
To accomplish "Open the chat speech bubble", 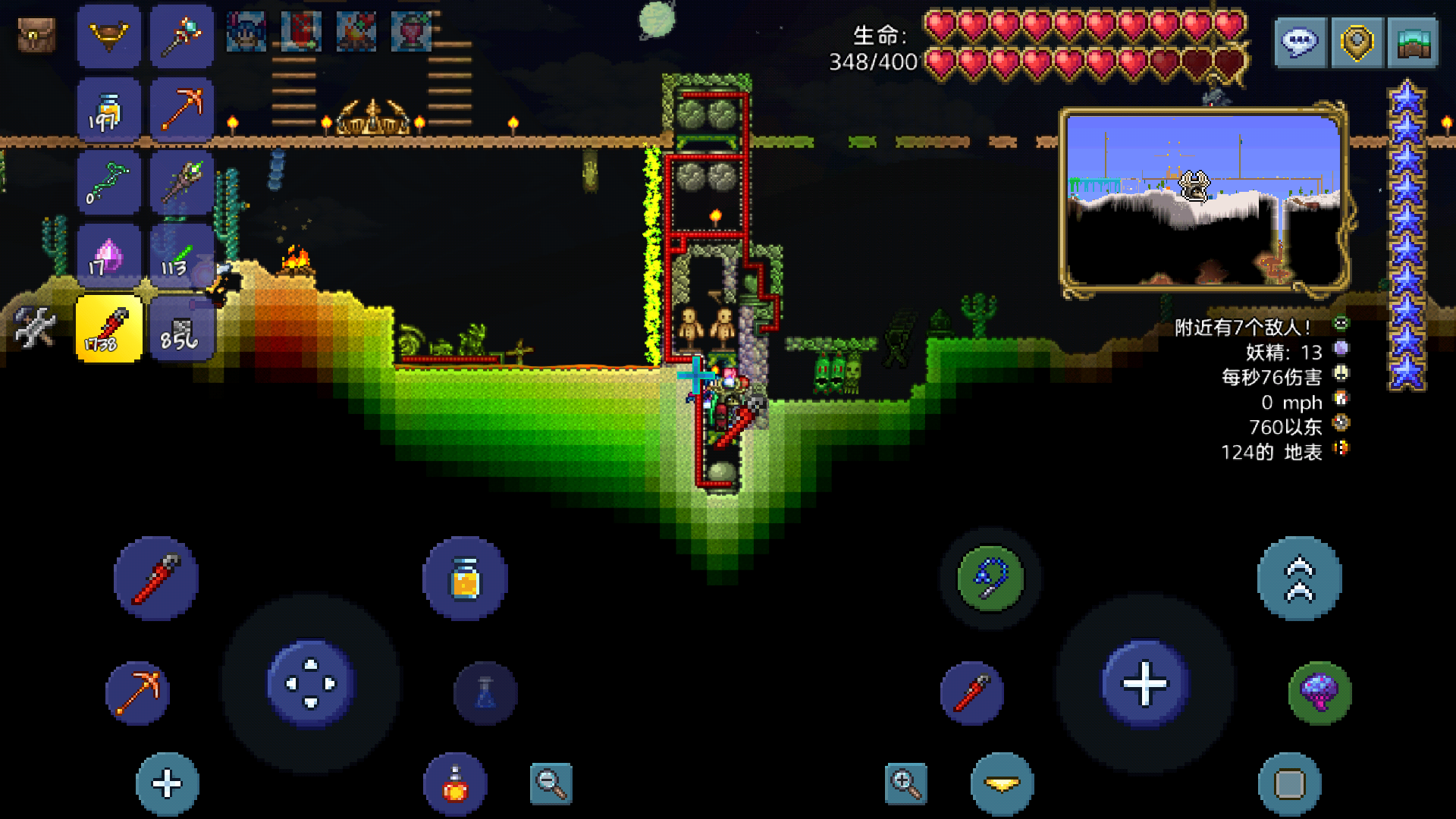I will click(1300, 42).
